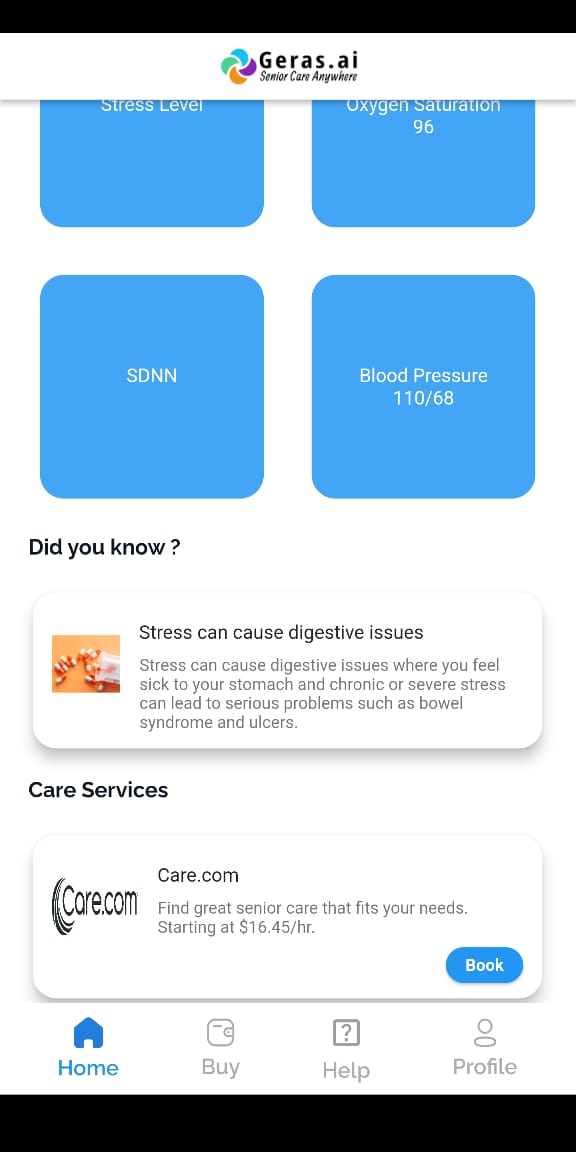This screenshot has height=1152, width=576.
Task: Open the Oxygen Saturation tile
Action: point(423,163)
